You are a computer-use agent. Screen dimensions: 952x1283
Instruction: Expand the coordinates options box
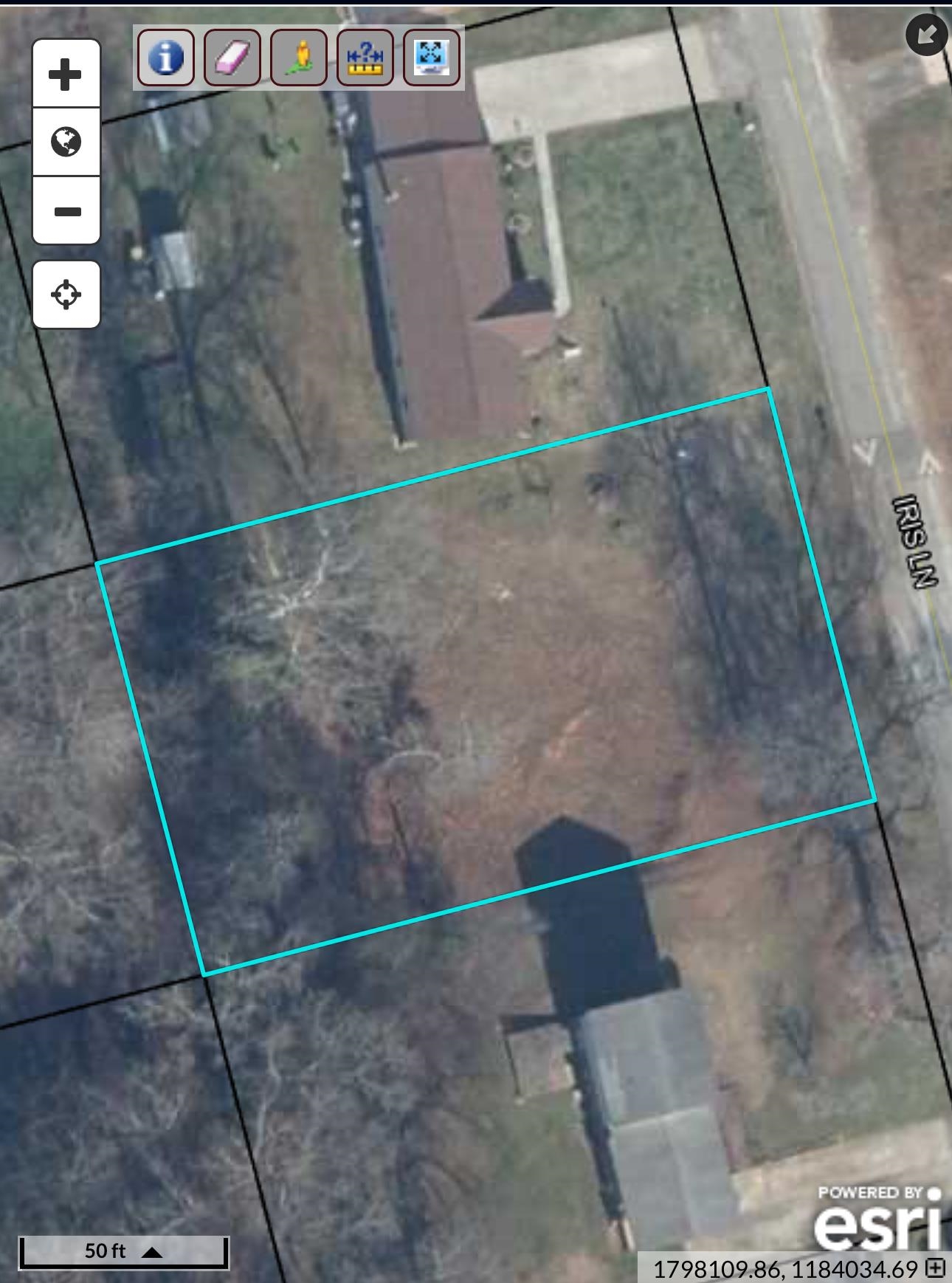tap(936, 1268)
